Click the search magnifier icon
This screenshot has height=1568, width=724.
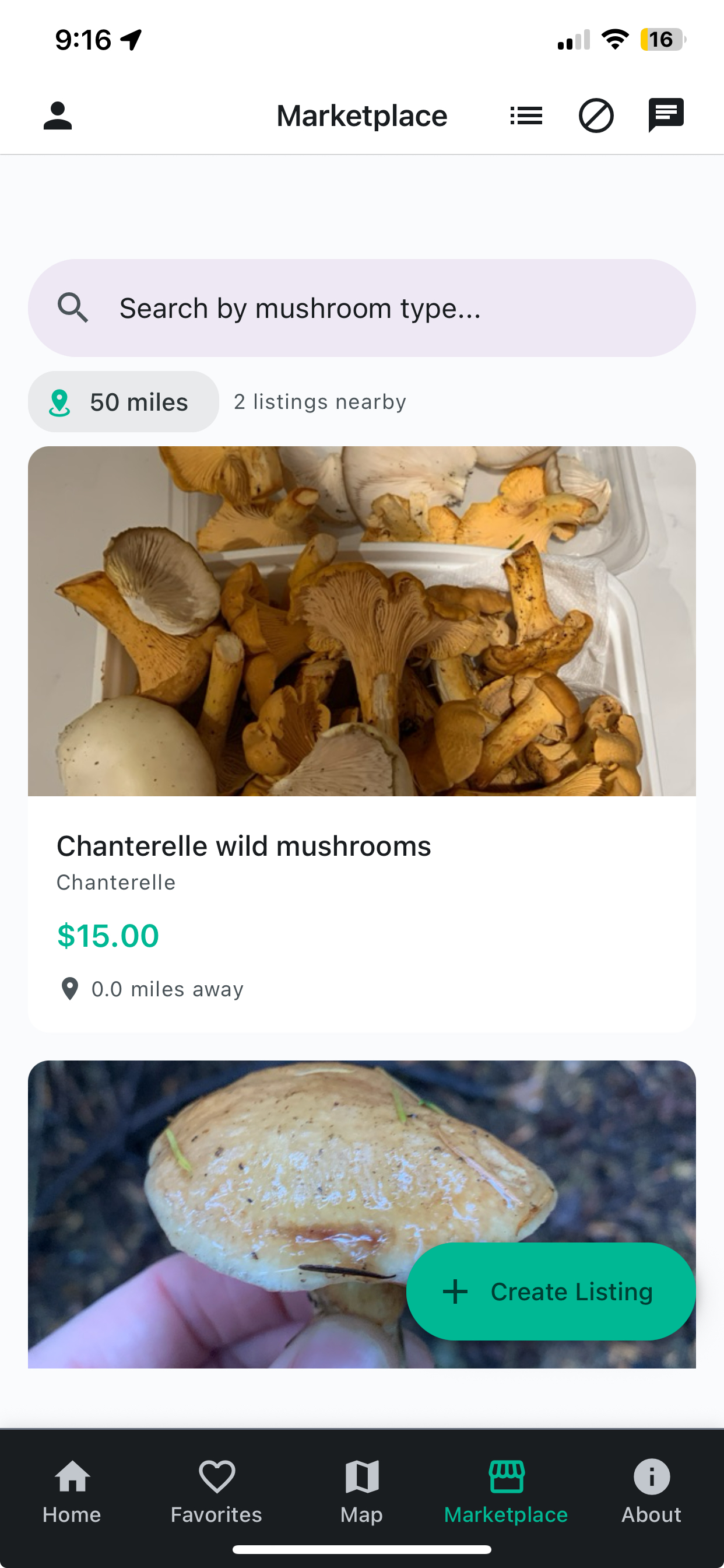pos(73,308)
